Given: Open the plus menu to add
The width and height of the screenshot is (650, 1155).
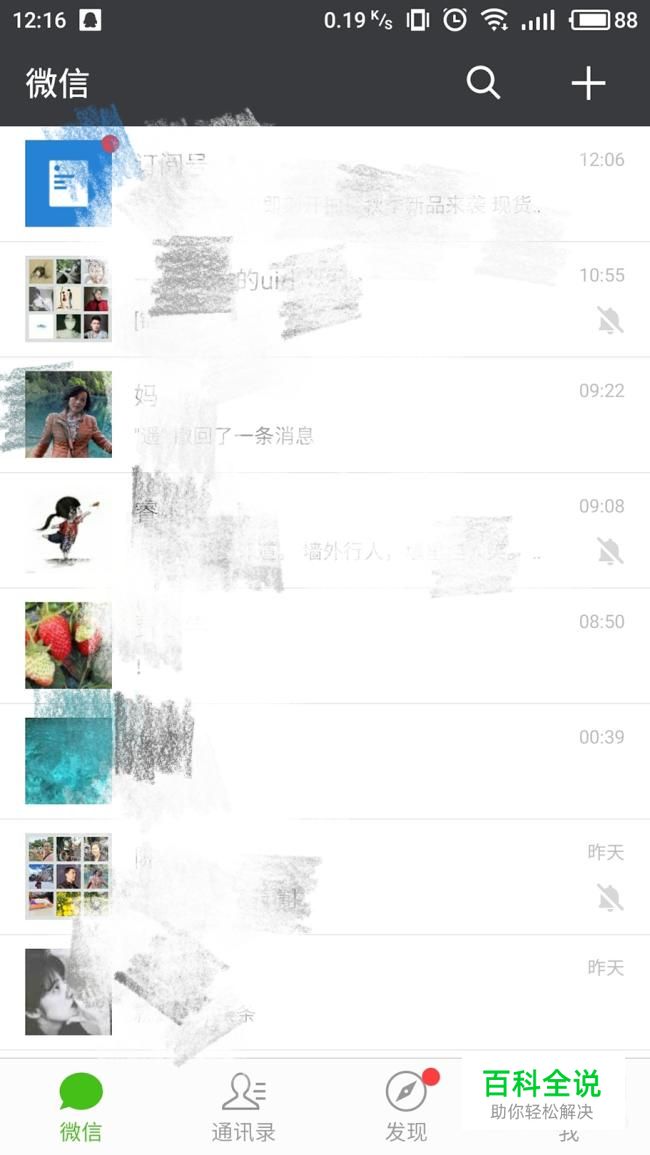Looking at the screenshot, I should click(x=588, y=83).
